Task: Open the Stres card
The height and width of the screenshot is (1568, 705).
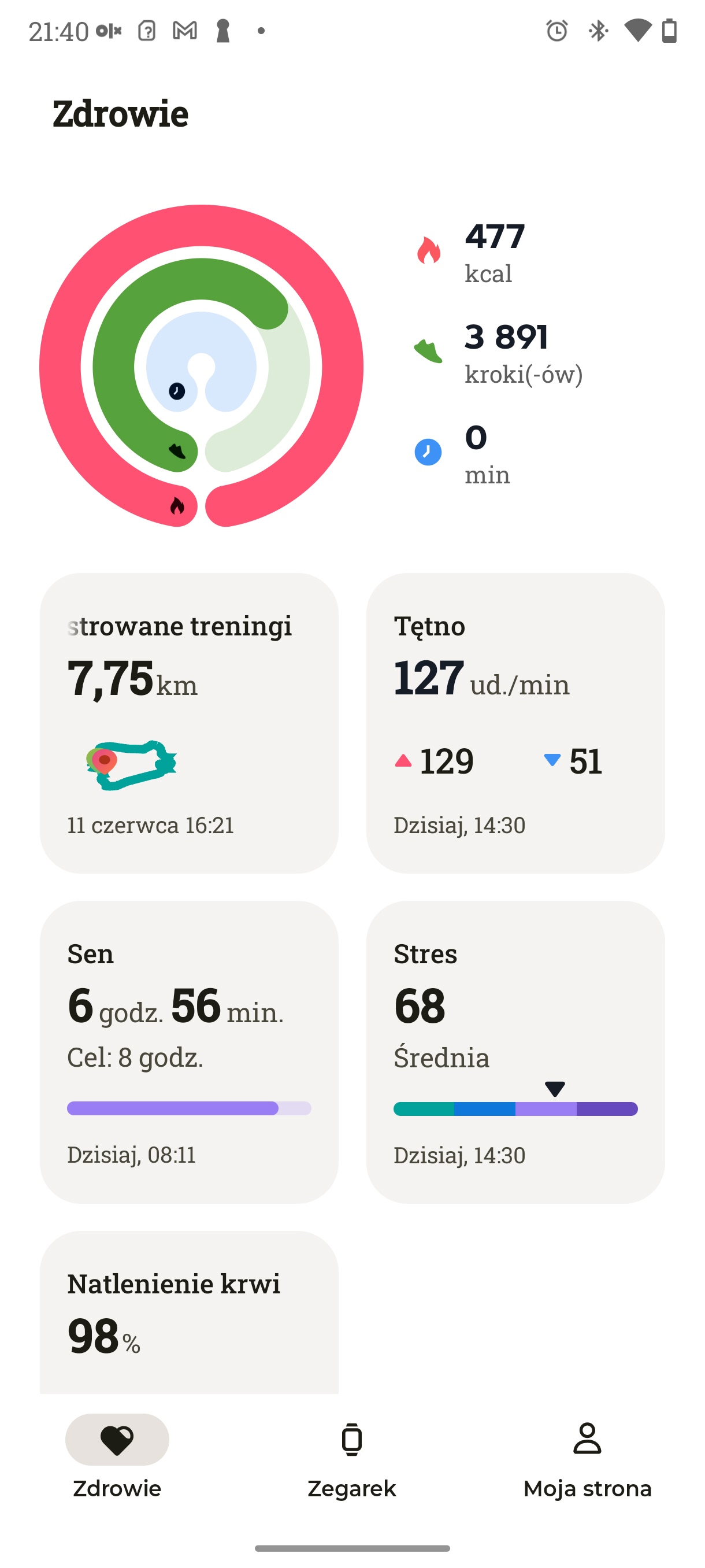Action: 515,1052
